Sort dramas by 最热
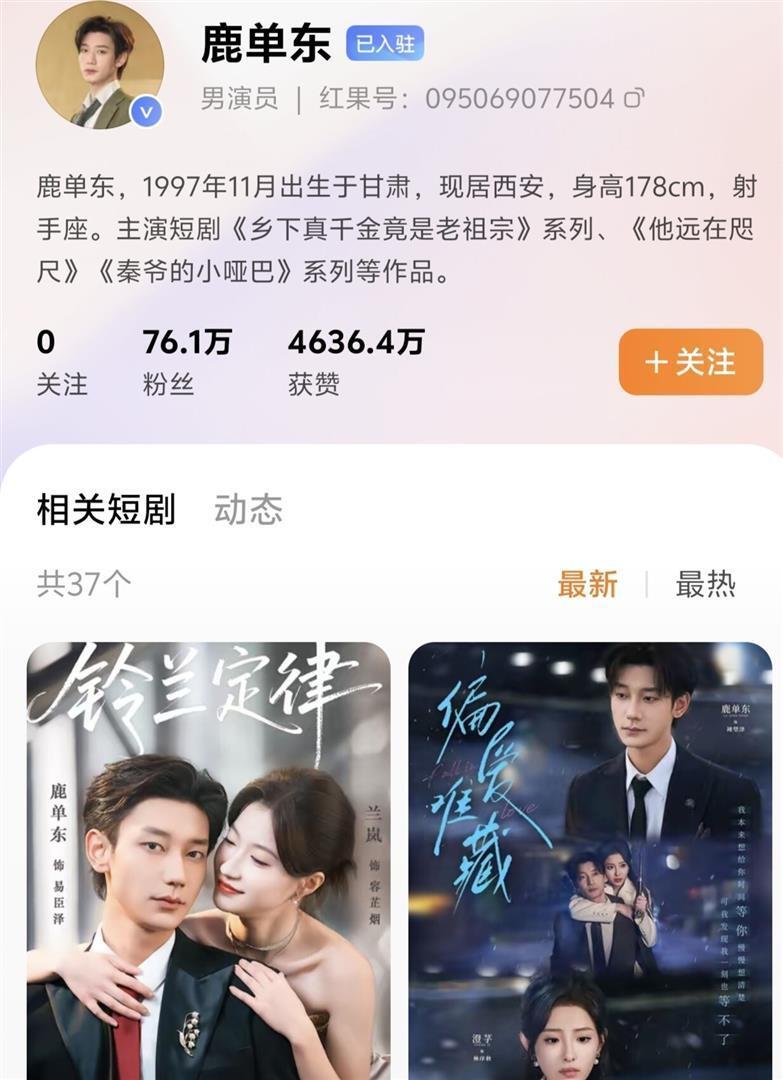The image size is (783, 1080). (x=705, y=584)
